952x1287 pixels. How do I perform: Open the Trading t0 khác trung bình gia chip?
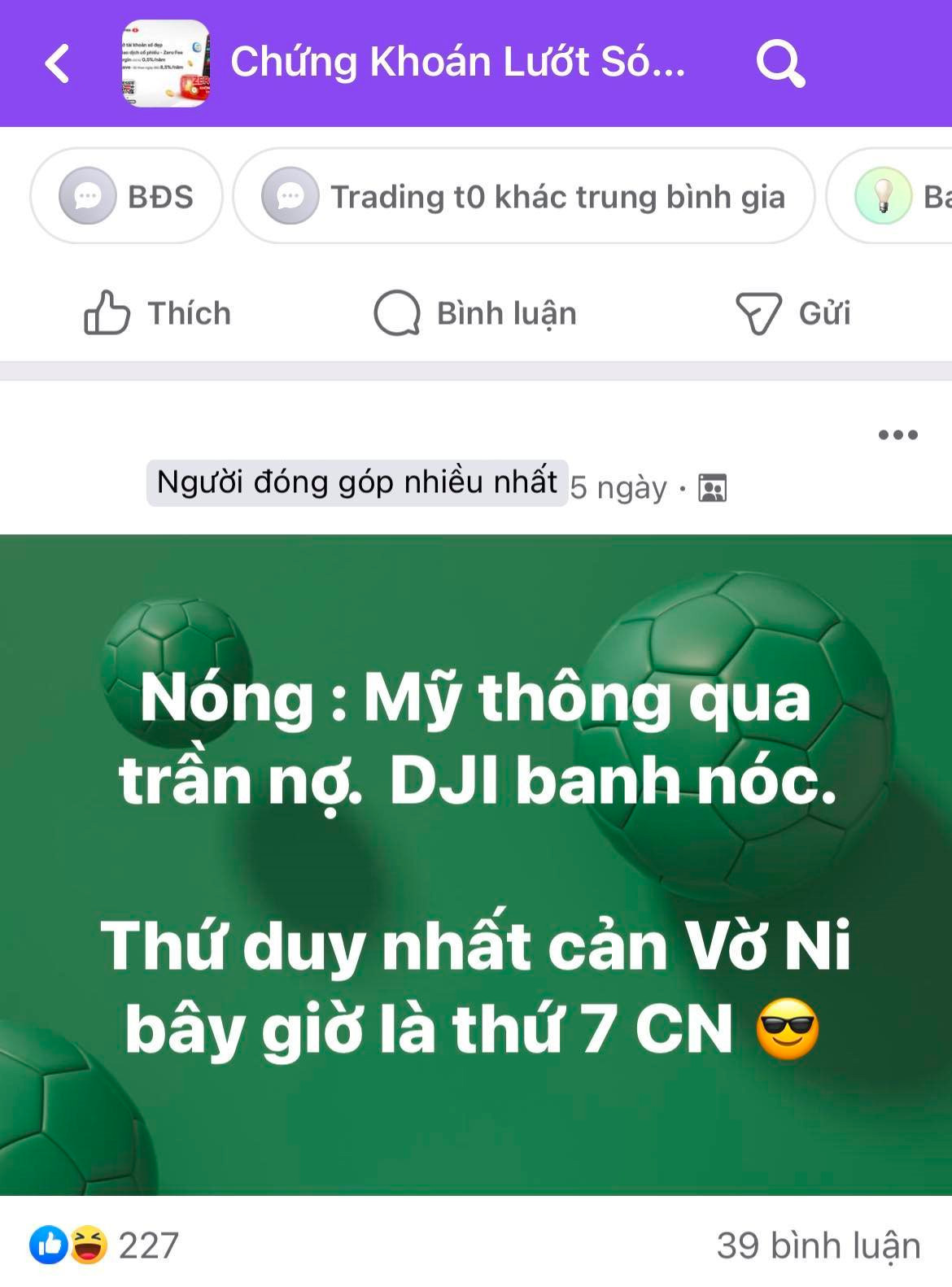click(x=524, y=196)
